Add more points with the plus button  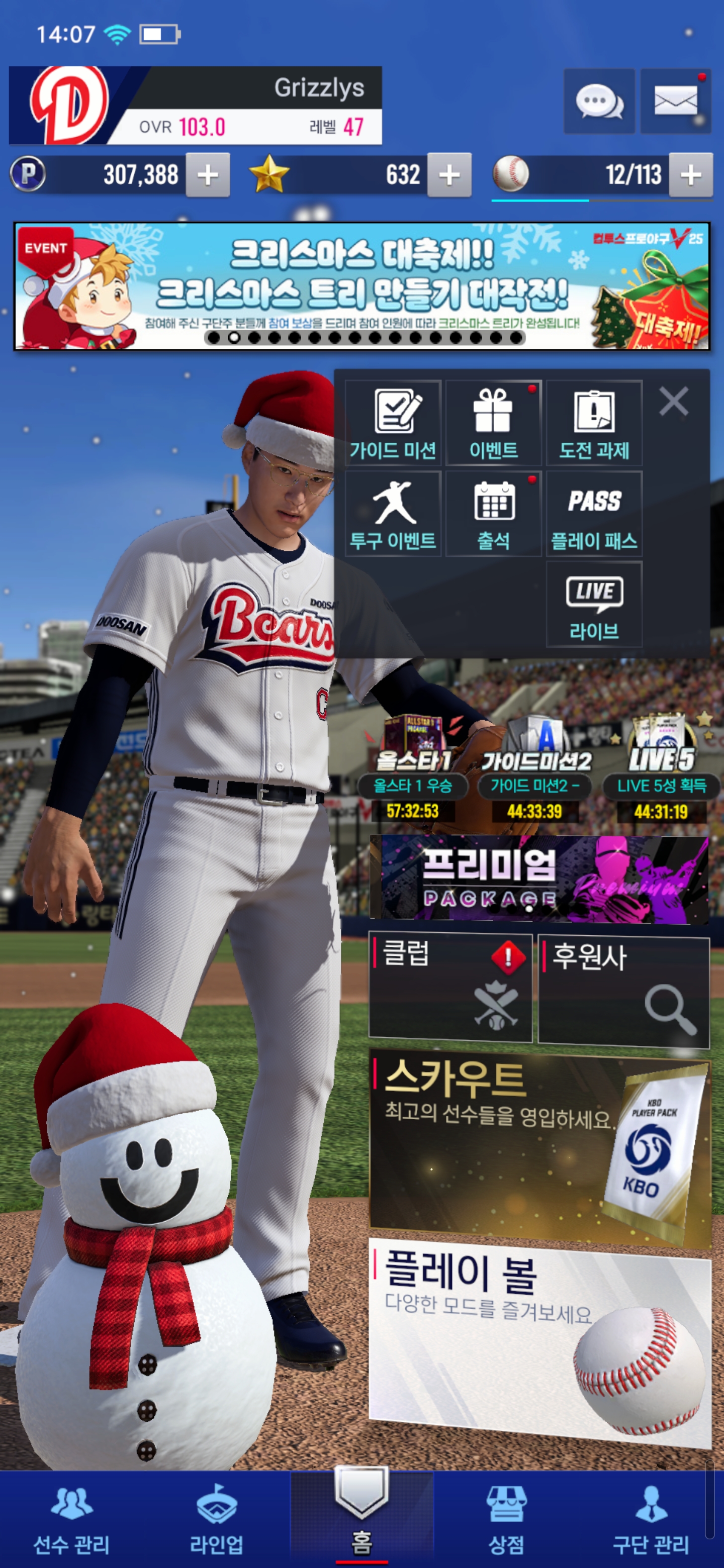coord(208,175)
